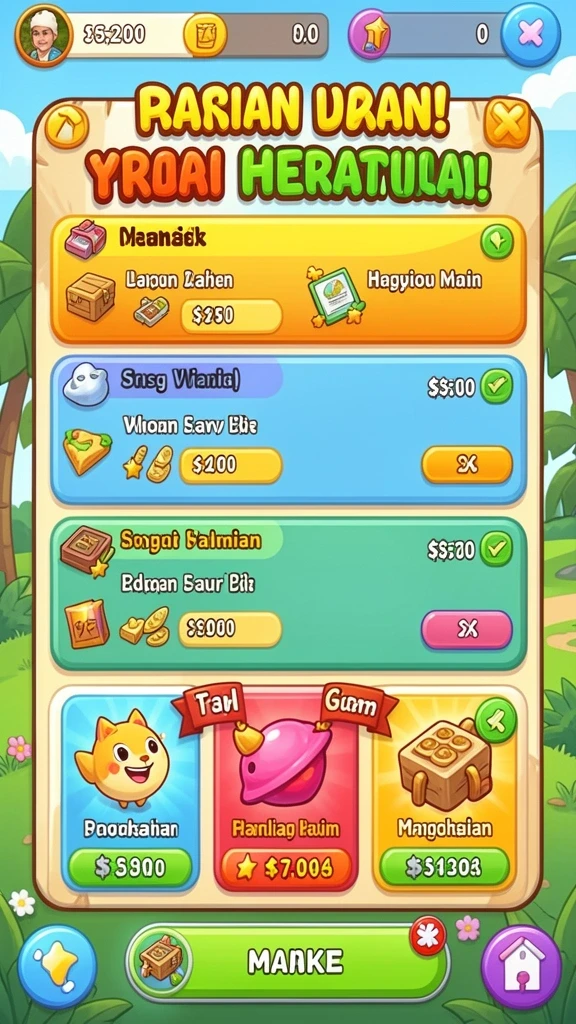Tap the $250 price button
The width and height of the screenshot is (576, 1024).
click(231, 316)
